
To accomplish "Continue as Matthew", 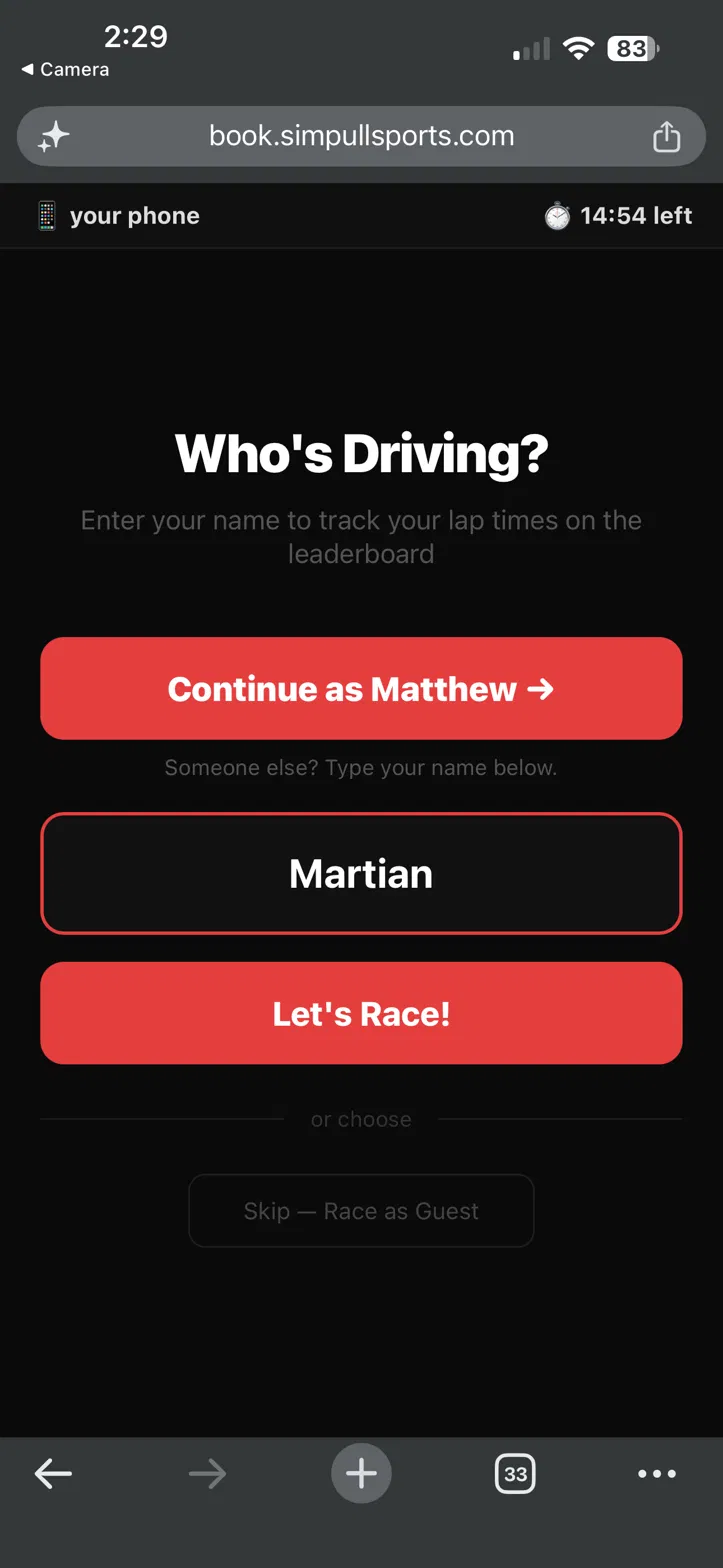I will [x=361, y=688].
